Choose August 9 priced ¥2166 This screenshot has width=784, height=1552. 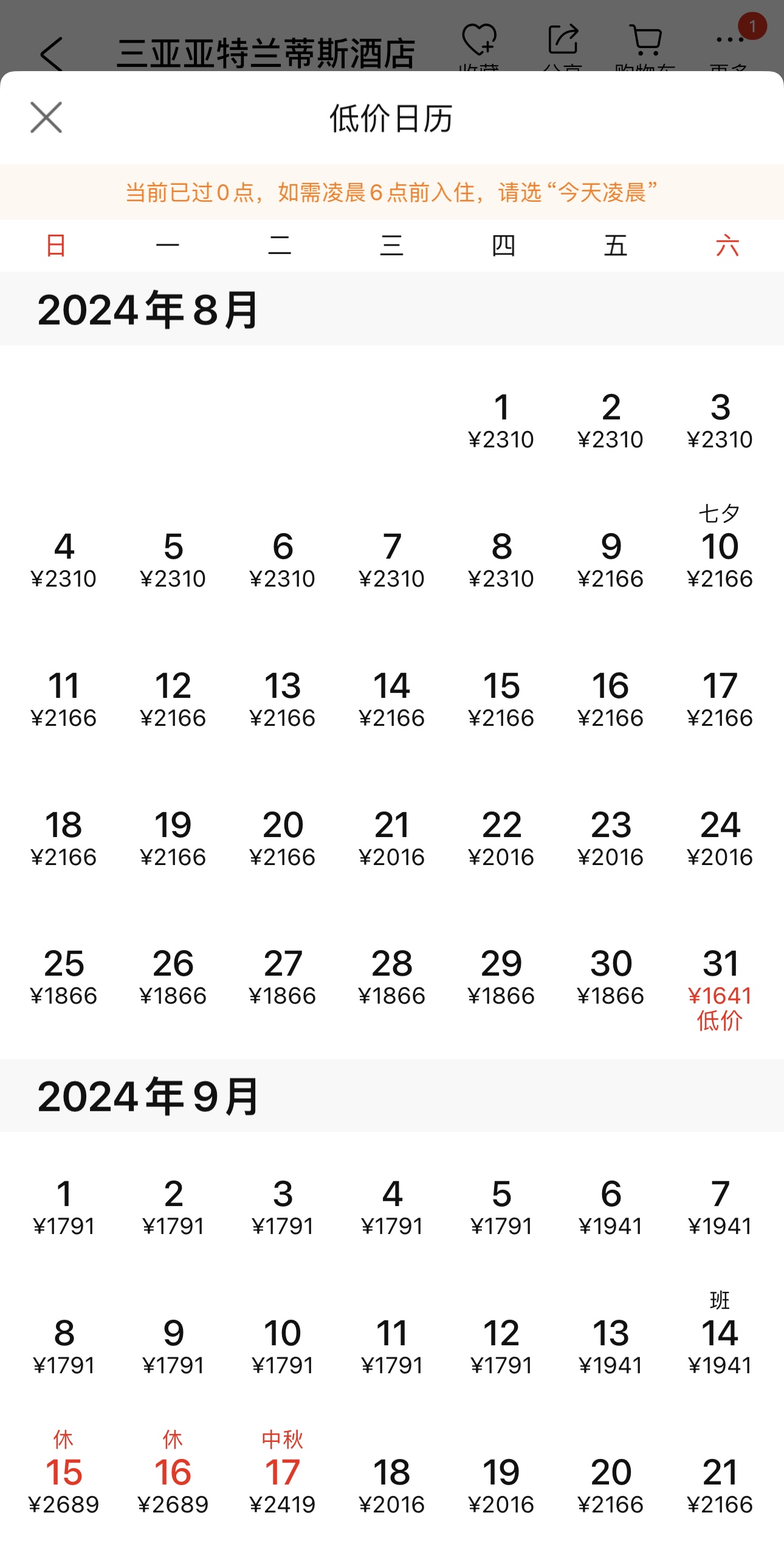[x=610, y=559]
